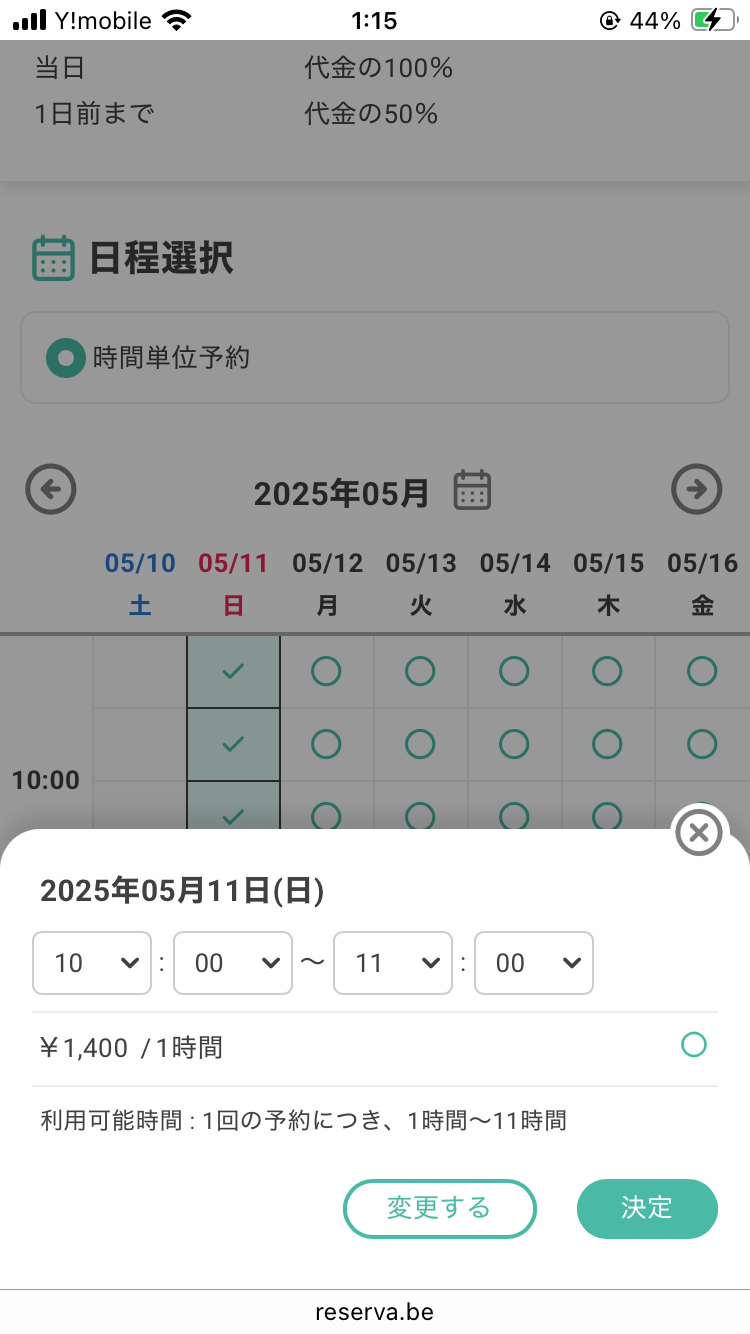Viewport: 750px width, 1334px height.
Task: Tap the 変更する button
Action: (x=440, y=1208)
